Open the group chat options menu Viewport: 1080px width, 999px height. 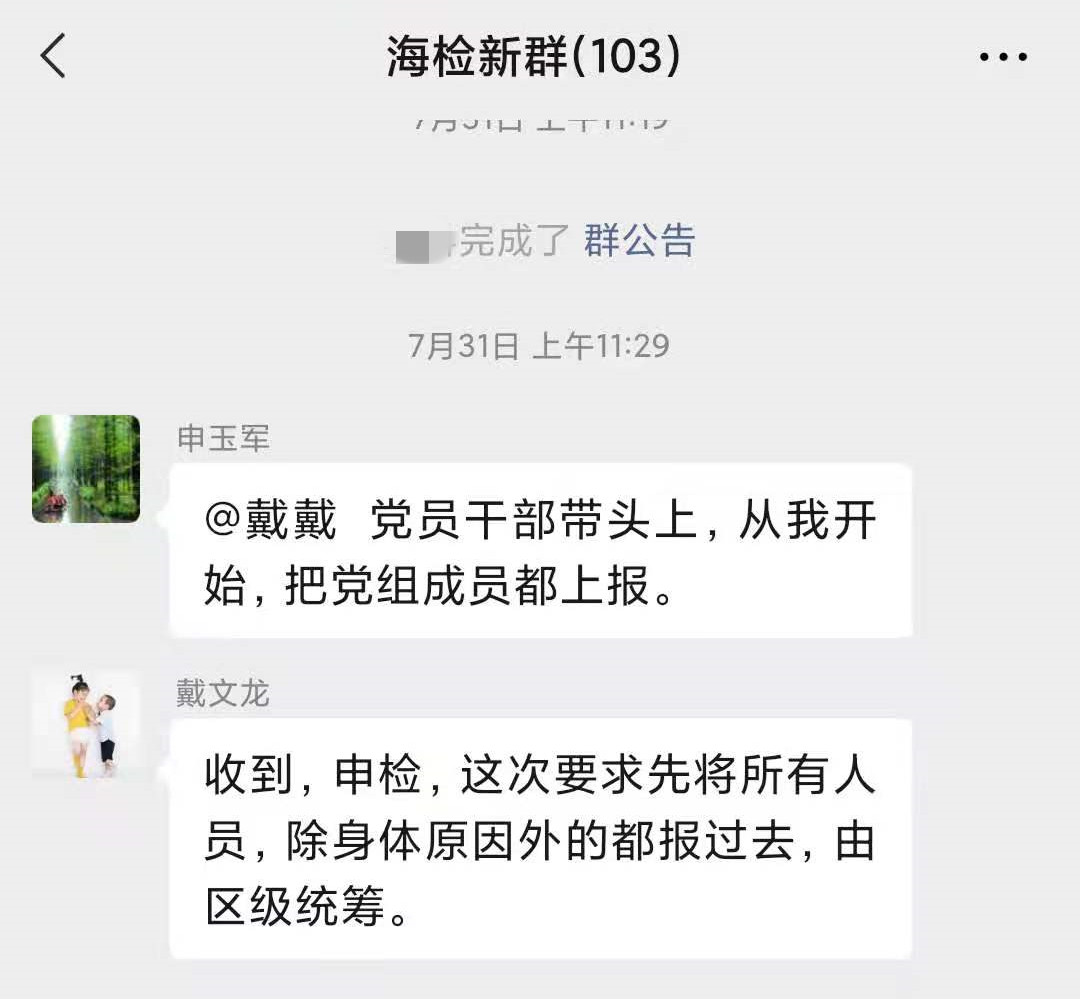tap(1003, 58)
